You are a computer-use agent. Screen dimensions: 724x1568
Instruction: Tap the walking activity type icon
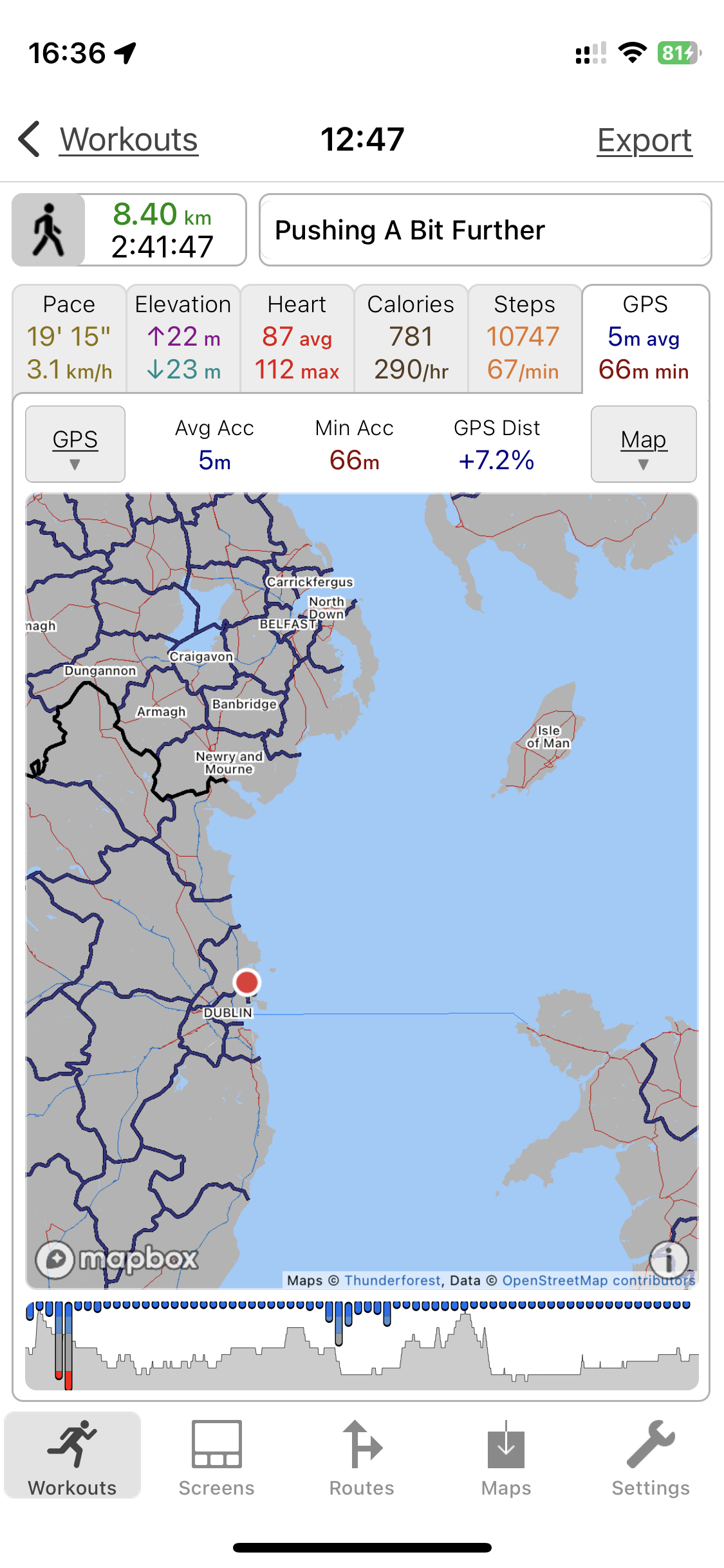pyautogui.click(x=49, y=230)
